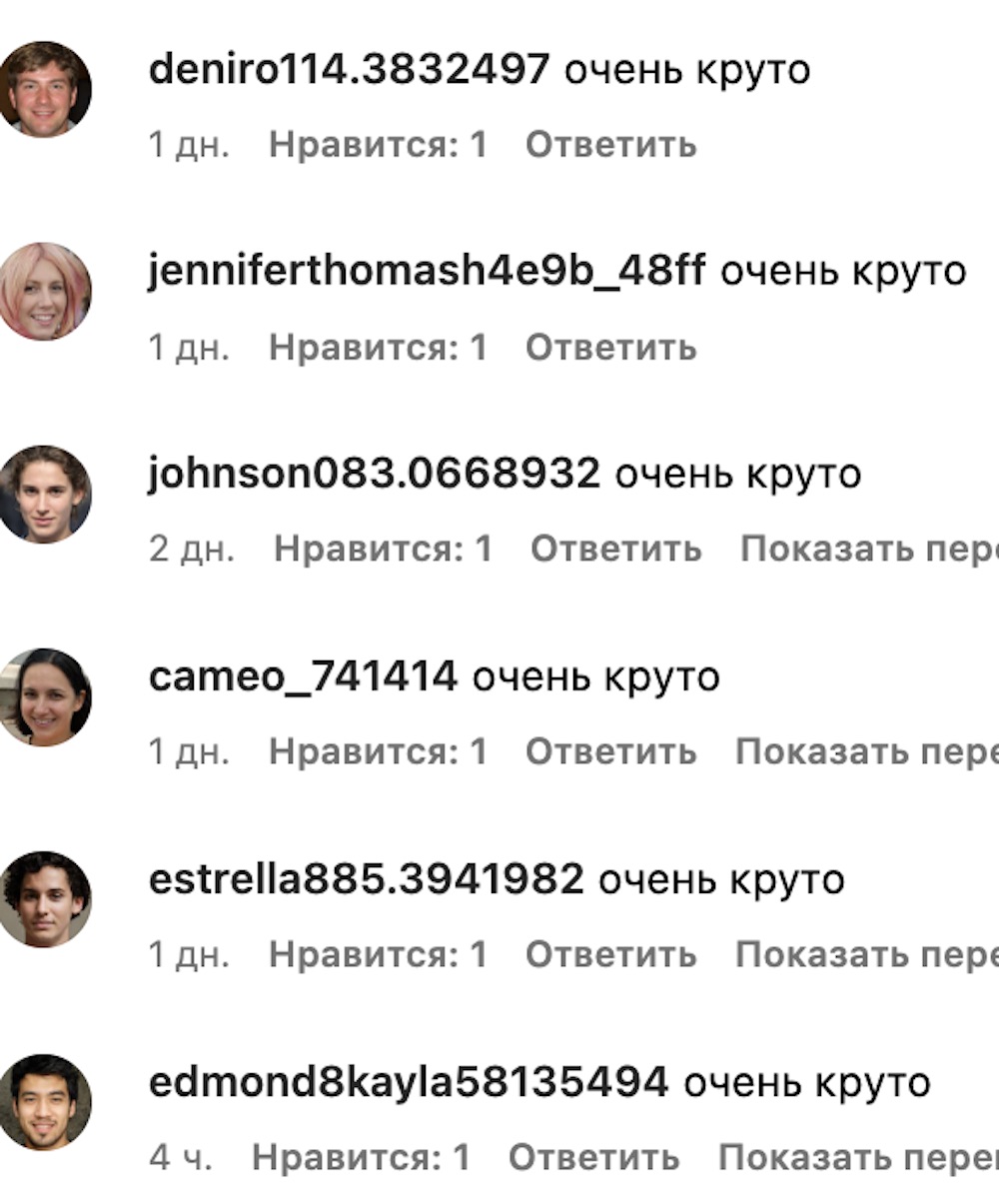Screen dimensions: 999x1204
Task: Show translation of johnson083.0668932's comment
Action: coord(868,550)
